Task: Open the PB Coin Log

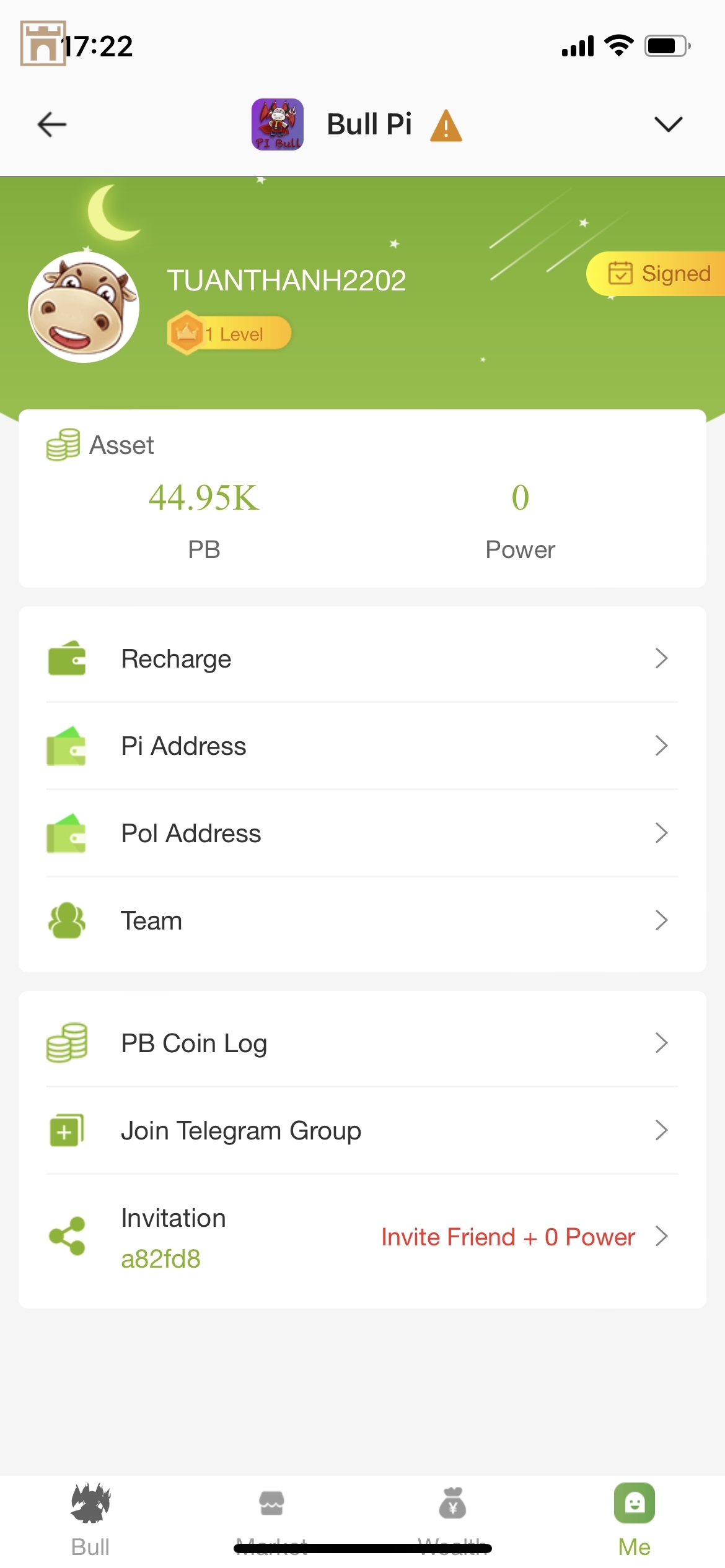Action: [362, 1043]
